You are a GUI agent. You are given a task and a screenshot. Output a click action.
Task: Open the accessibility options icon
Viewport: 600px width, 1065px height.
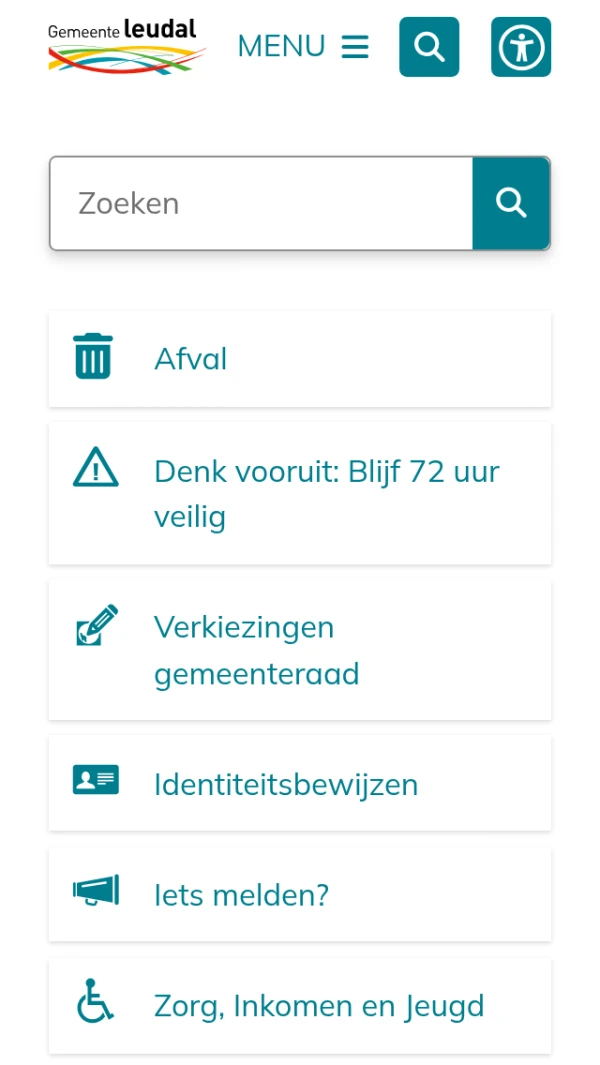521,47
